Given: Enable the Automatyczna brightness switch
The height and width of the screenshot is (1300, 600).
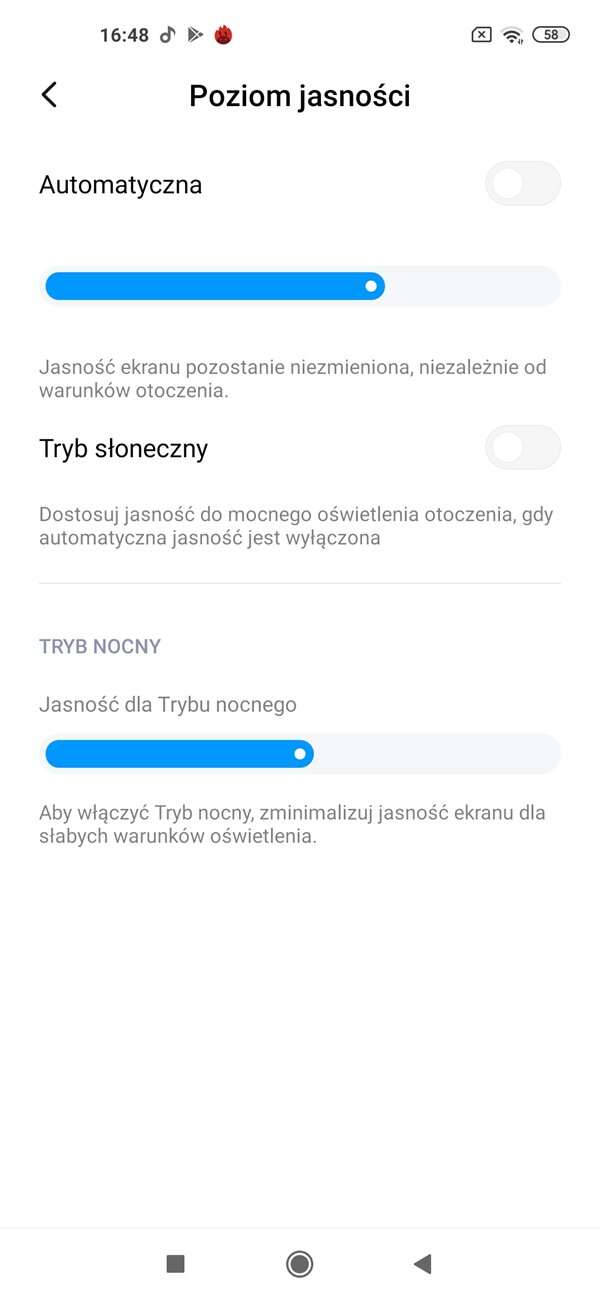Looking at the screenshot, I should (522, 184).
